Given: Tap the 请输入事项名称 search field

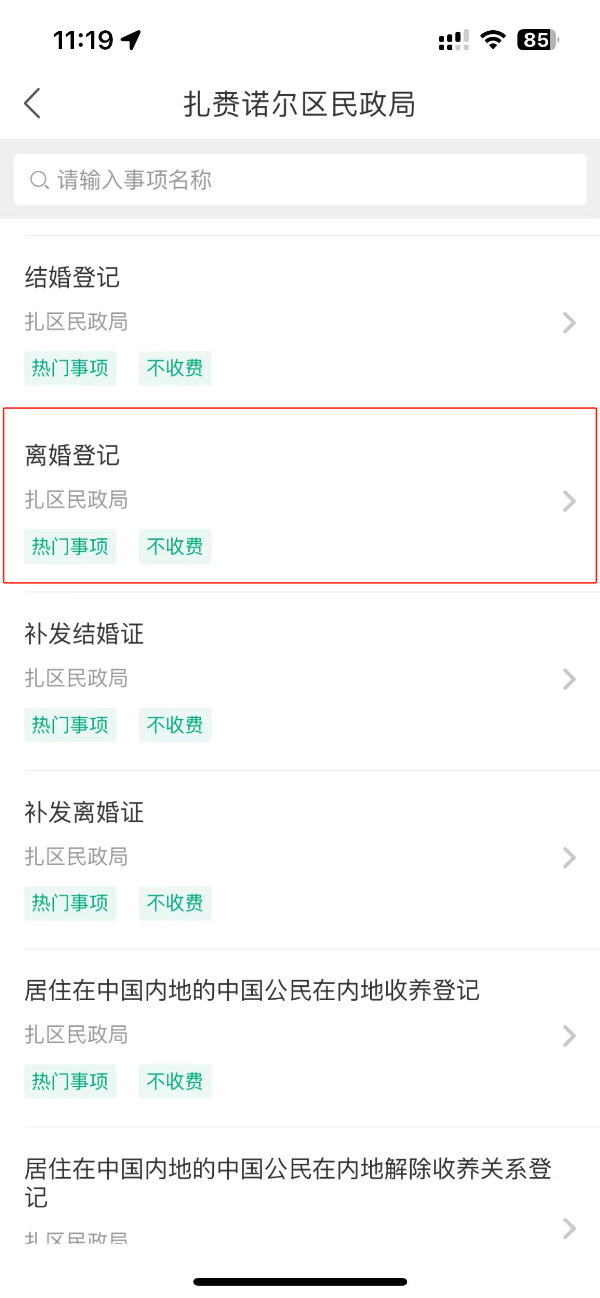Looking at the screenshot, I should [x=300, y=180].
